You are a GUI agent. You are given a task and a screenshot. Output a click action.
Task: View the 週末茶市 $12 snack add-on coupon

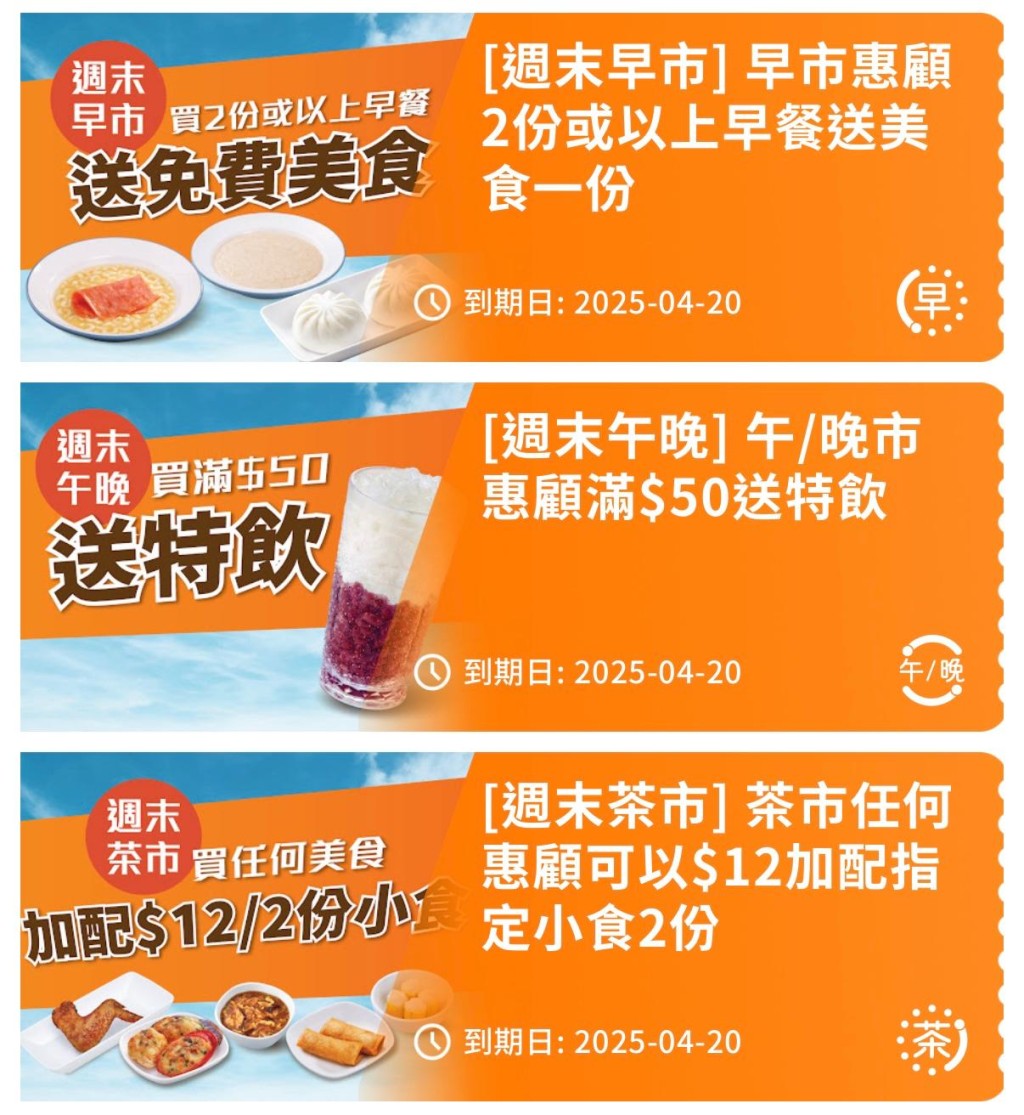[510, 927]
